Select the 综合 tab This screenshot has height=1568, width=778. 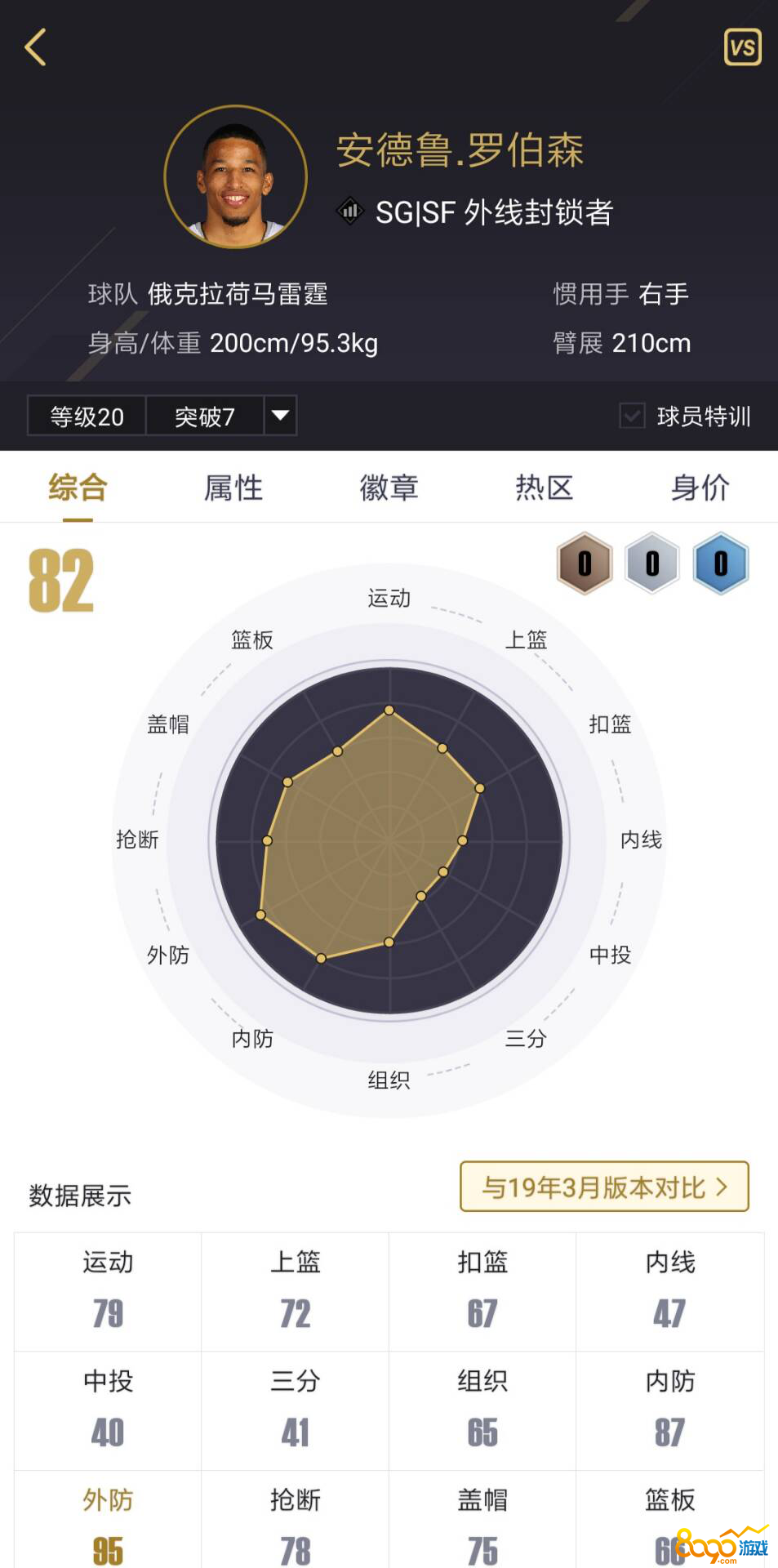click(78, 488)
